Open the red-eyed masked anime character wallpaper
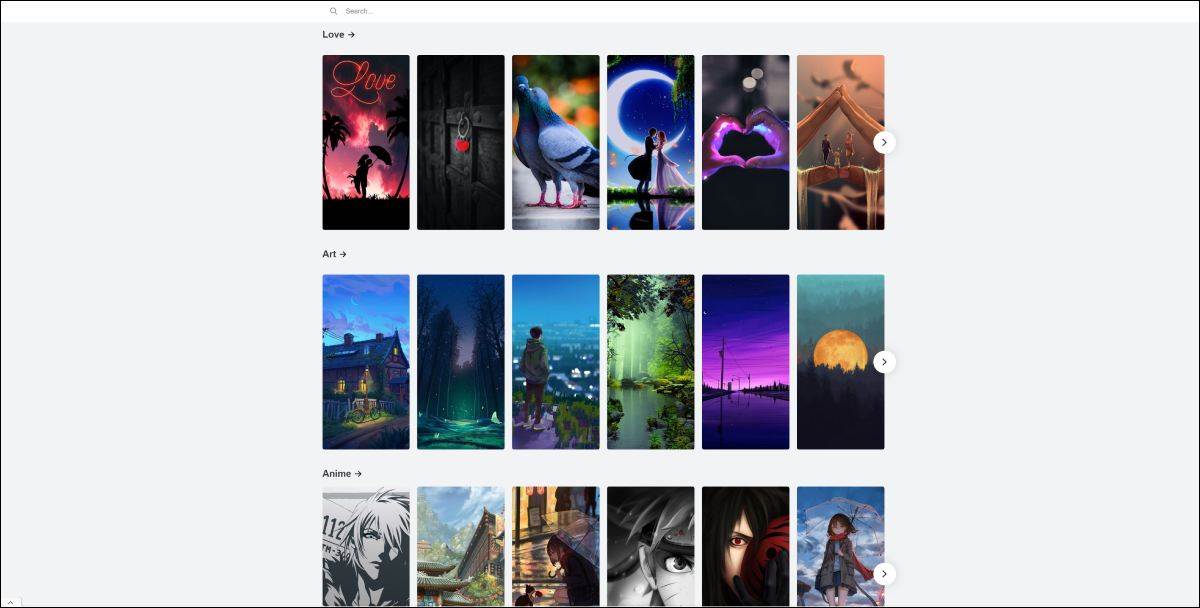Image resolution: width=1200 pixels, height=608 pixels. (745, 546)
